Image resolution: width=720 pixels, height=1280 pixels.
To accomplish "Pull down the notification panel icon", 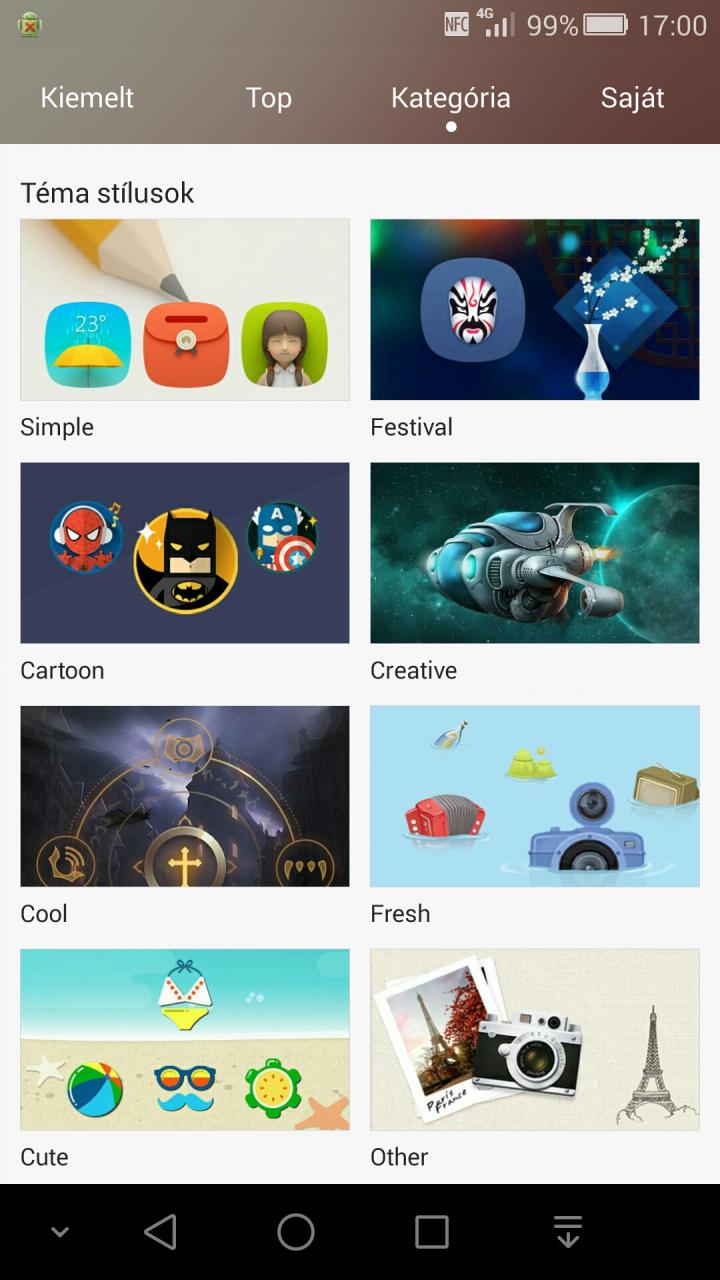I will coord(568,1232).
